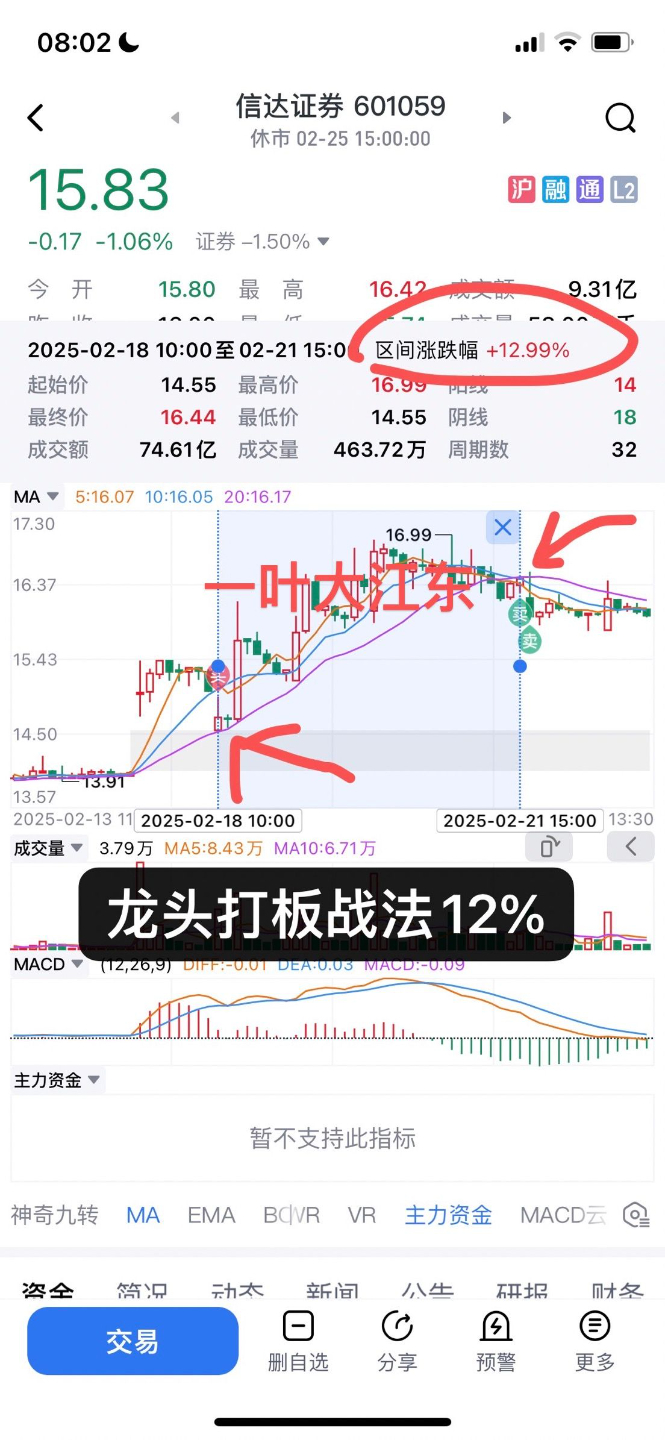Open indicator settings gear icon
The width and height of the screenshot is (665, 1440).
coord(635,1215)
